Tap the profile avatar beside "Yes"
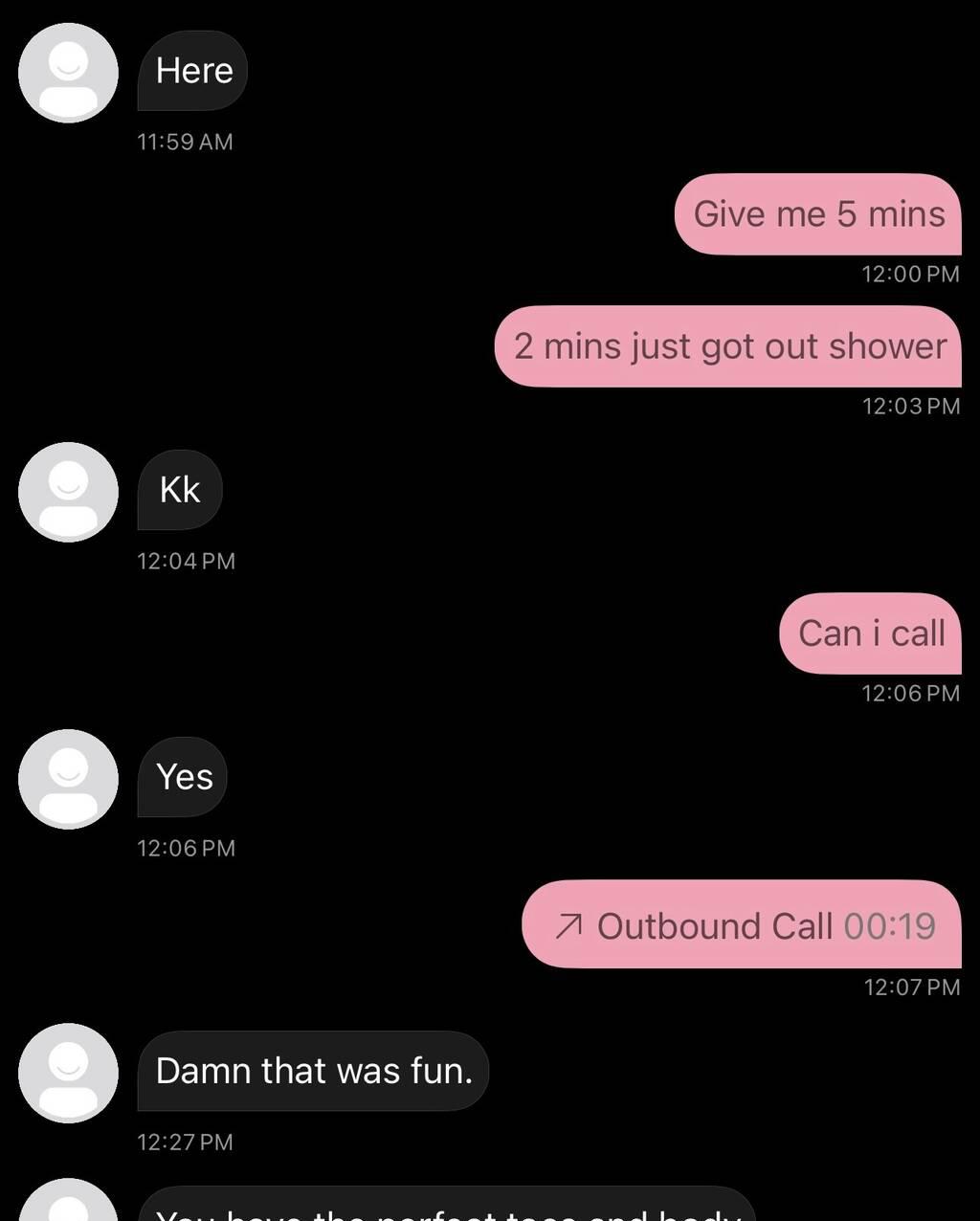 coord(68,779)
